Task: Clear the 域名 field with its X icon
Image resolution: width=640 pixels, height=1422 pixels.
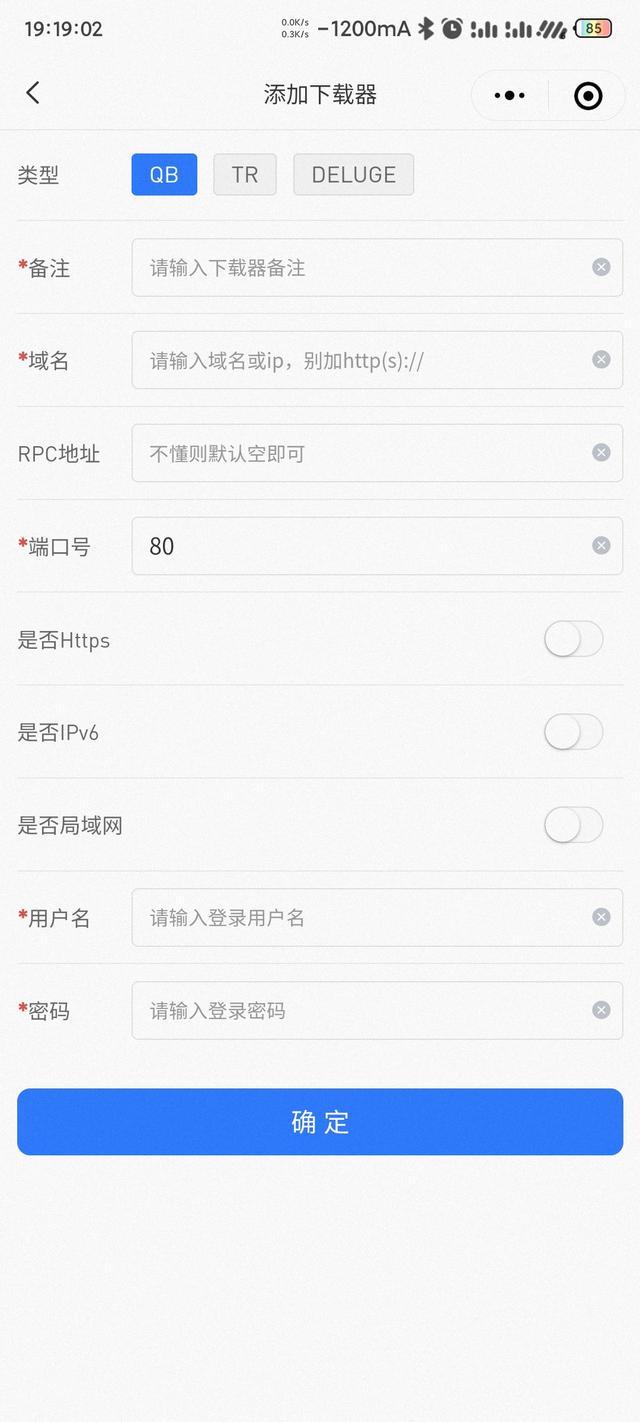Action: tap(601, 359)
